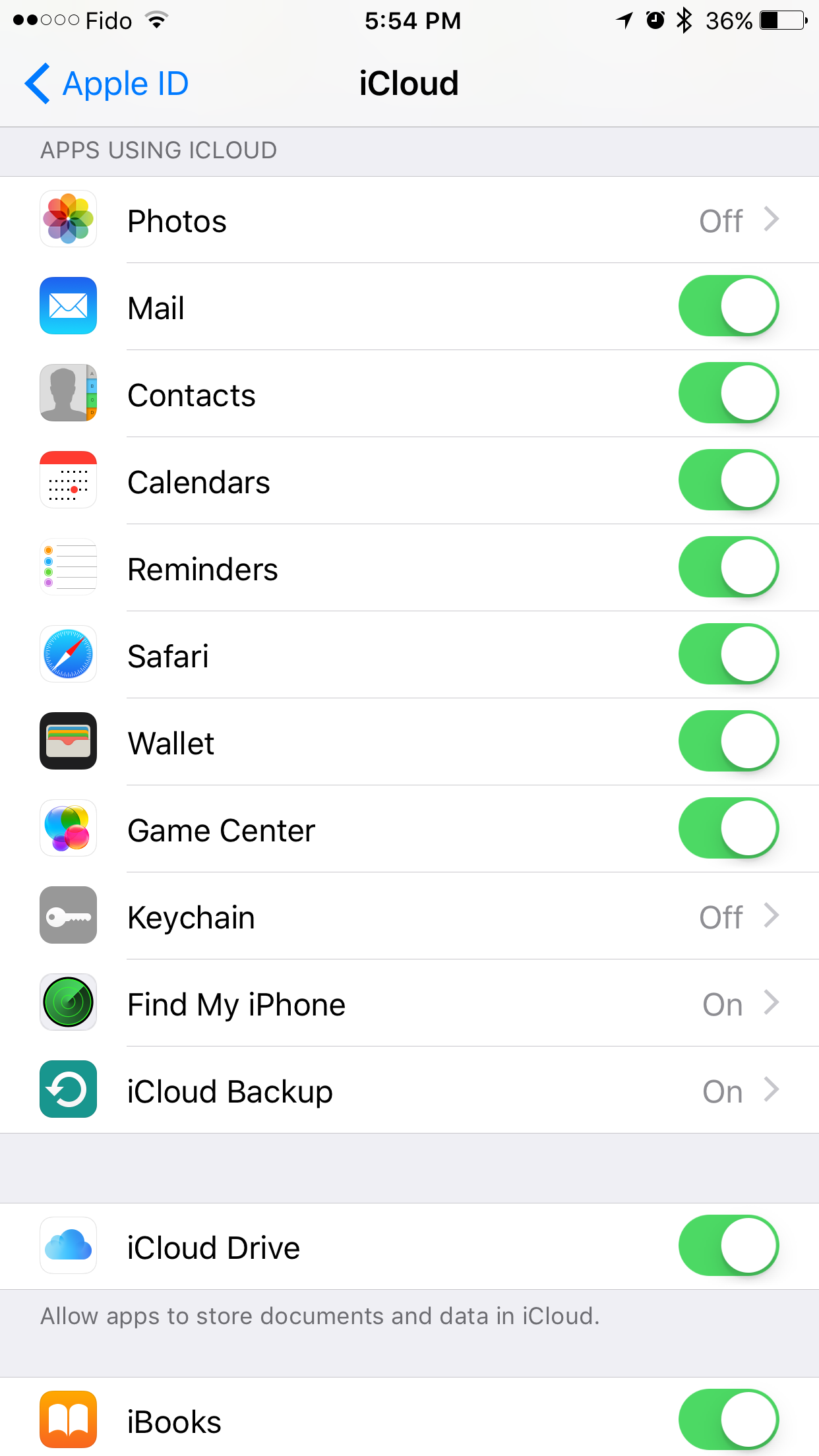Disable Contacts syncing
Viewport: 819px width, 1456px height.
pos(729,393)
